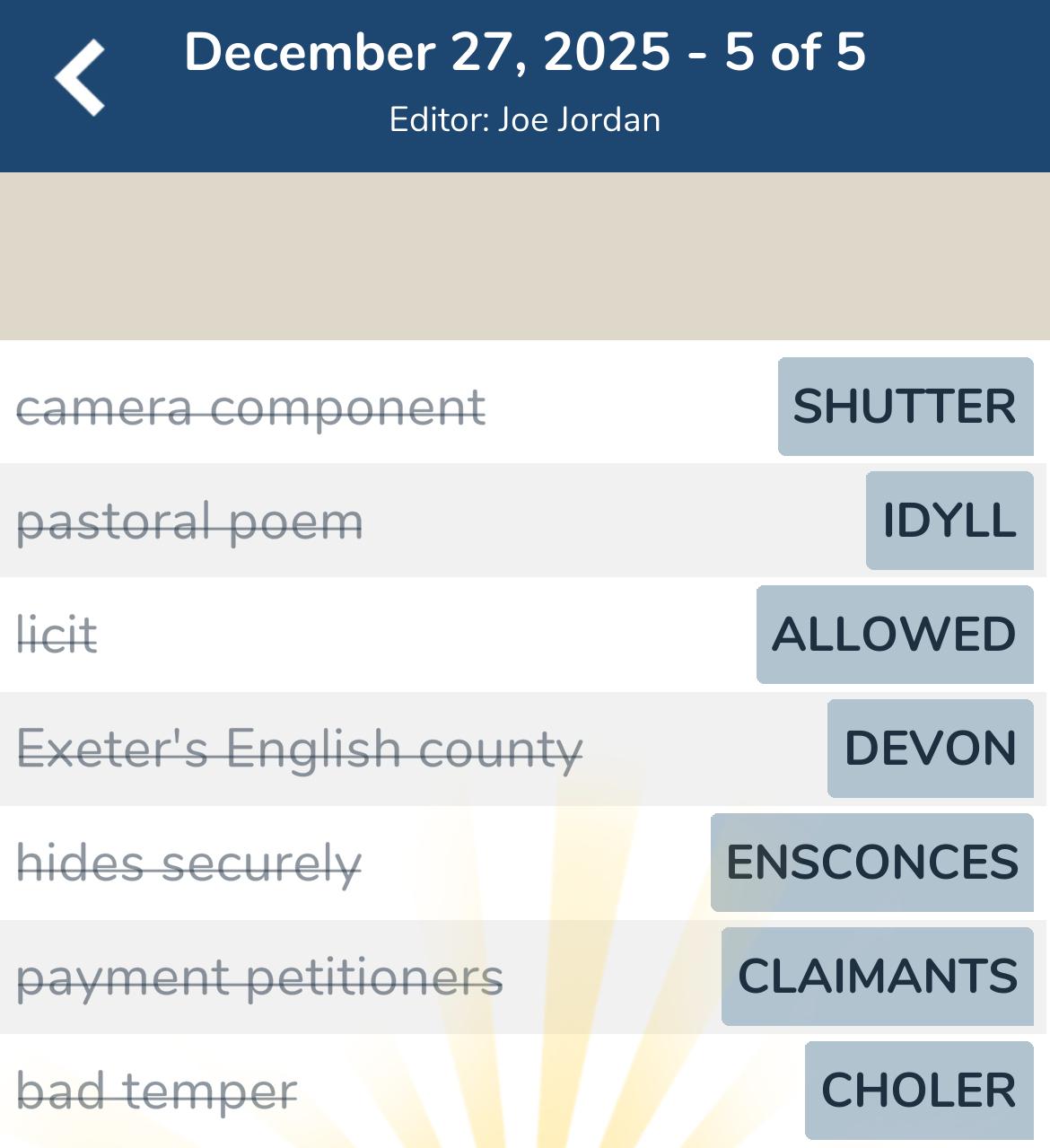
Task: Select the 'licit' clue text
Action: (x=57, y=635)
